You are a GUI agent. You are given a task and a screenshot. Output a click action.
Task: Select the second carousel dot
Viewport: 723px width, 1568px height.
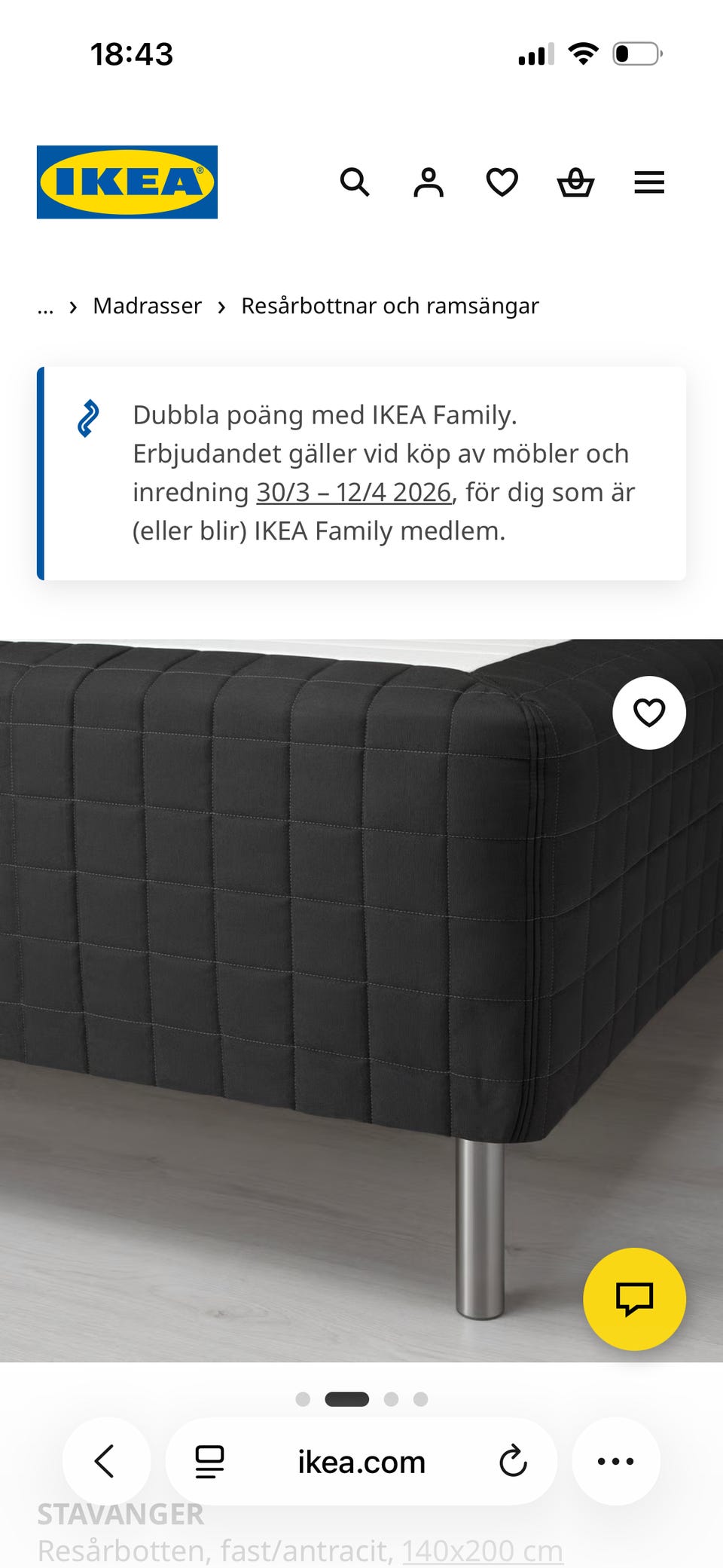click(x=348, y=1399)
